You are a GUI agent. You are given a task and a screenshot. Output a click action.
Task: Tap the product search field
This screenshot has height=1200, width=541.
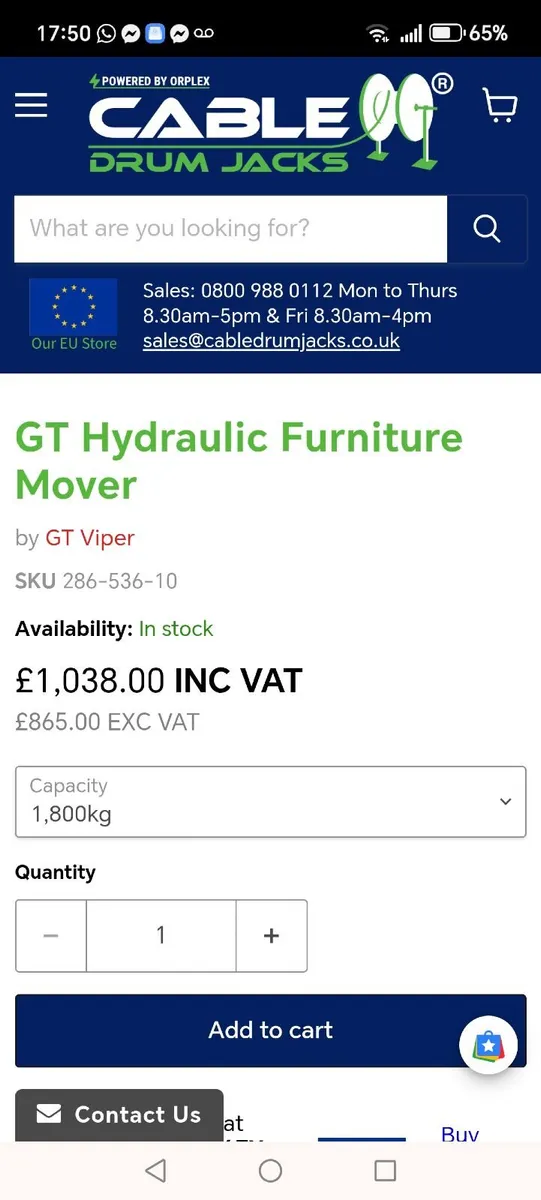230,228
